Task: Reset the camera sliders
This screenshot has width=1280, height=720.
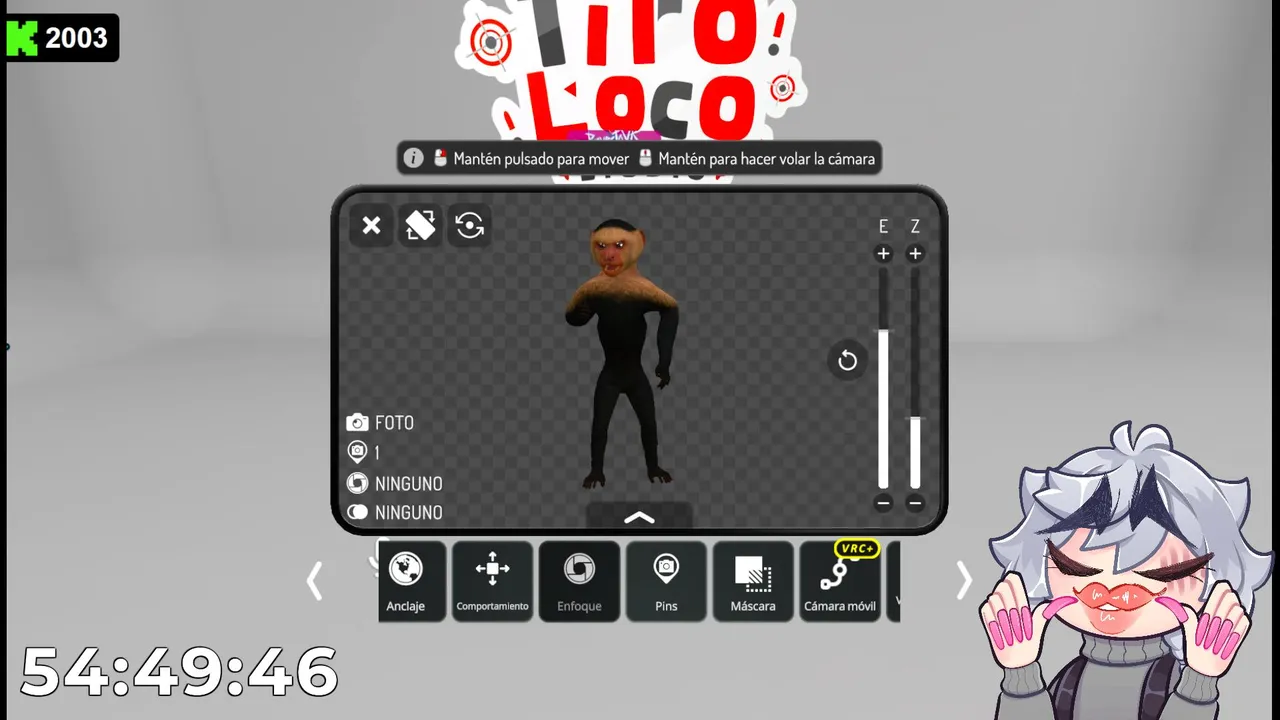Action: tap(847, 360)
